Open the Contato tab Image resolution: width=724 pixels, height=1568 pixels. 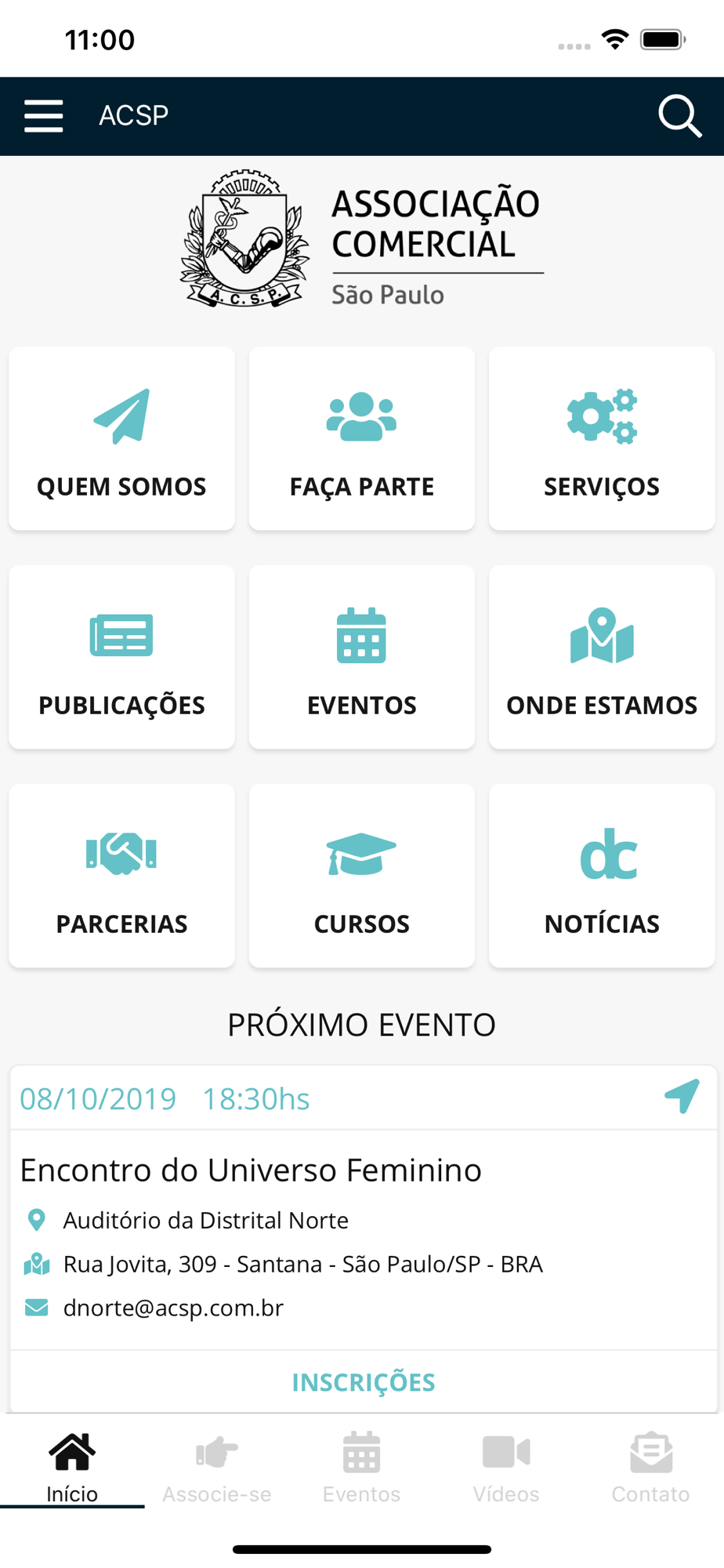point(650,1466)
